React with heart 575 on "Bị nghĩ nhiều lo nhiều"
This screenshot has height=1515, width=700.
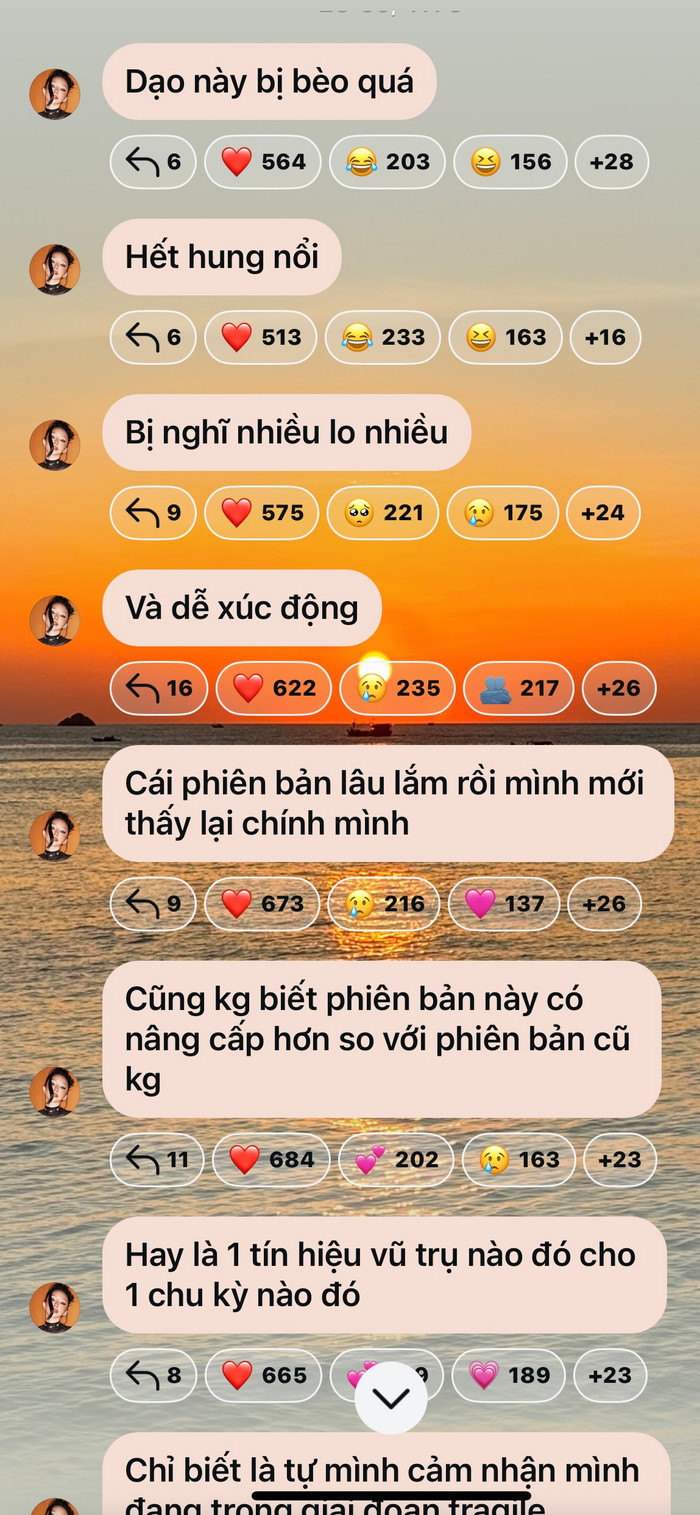coord(262,513)
